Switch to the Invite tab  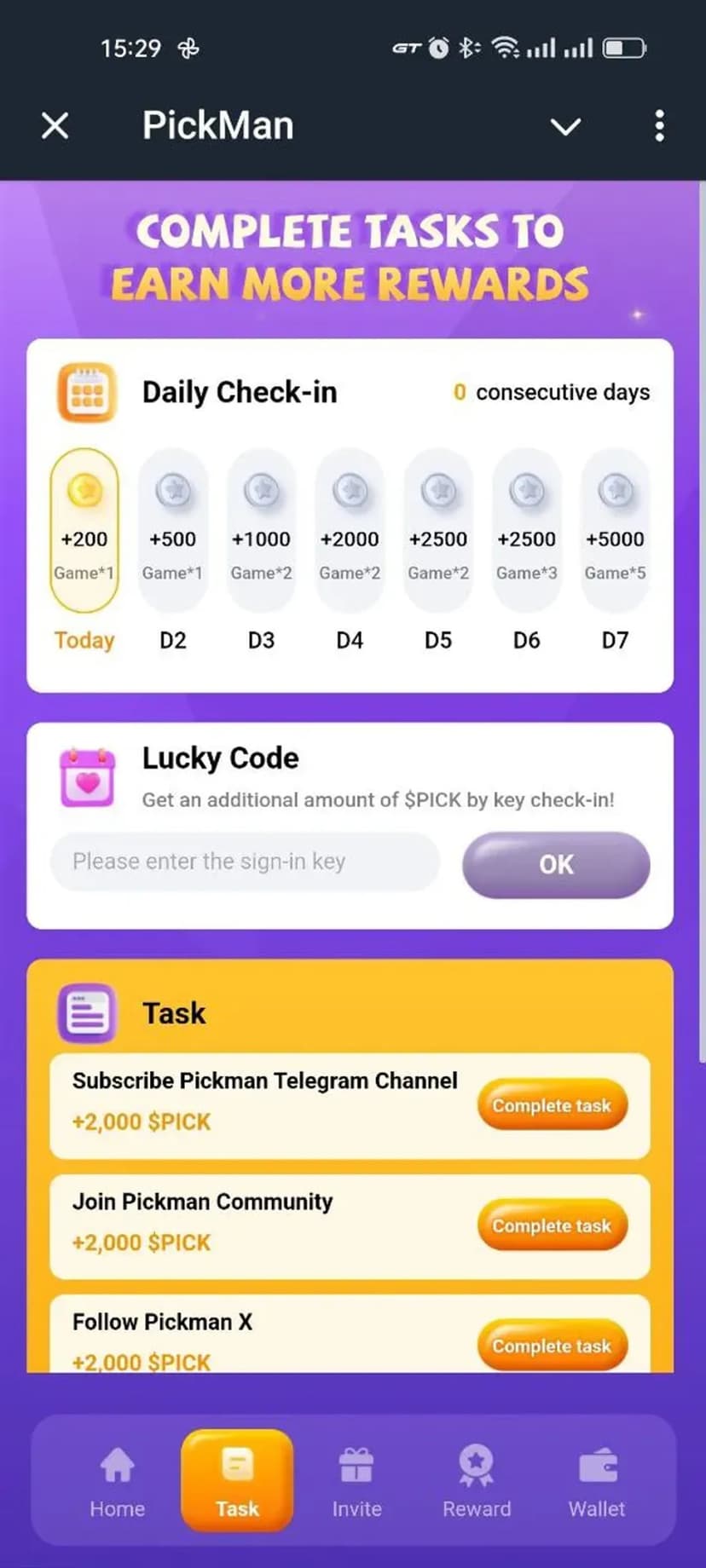click(356, 1482)
